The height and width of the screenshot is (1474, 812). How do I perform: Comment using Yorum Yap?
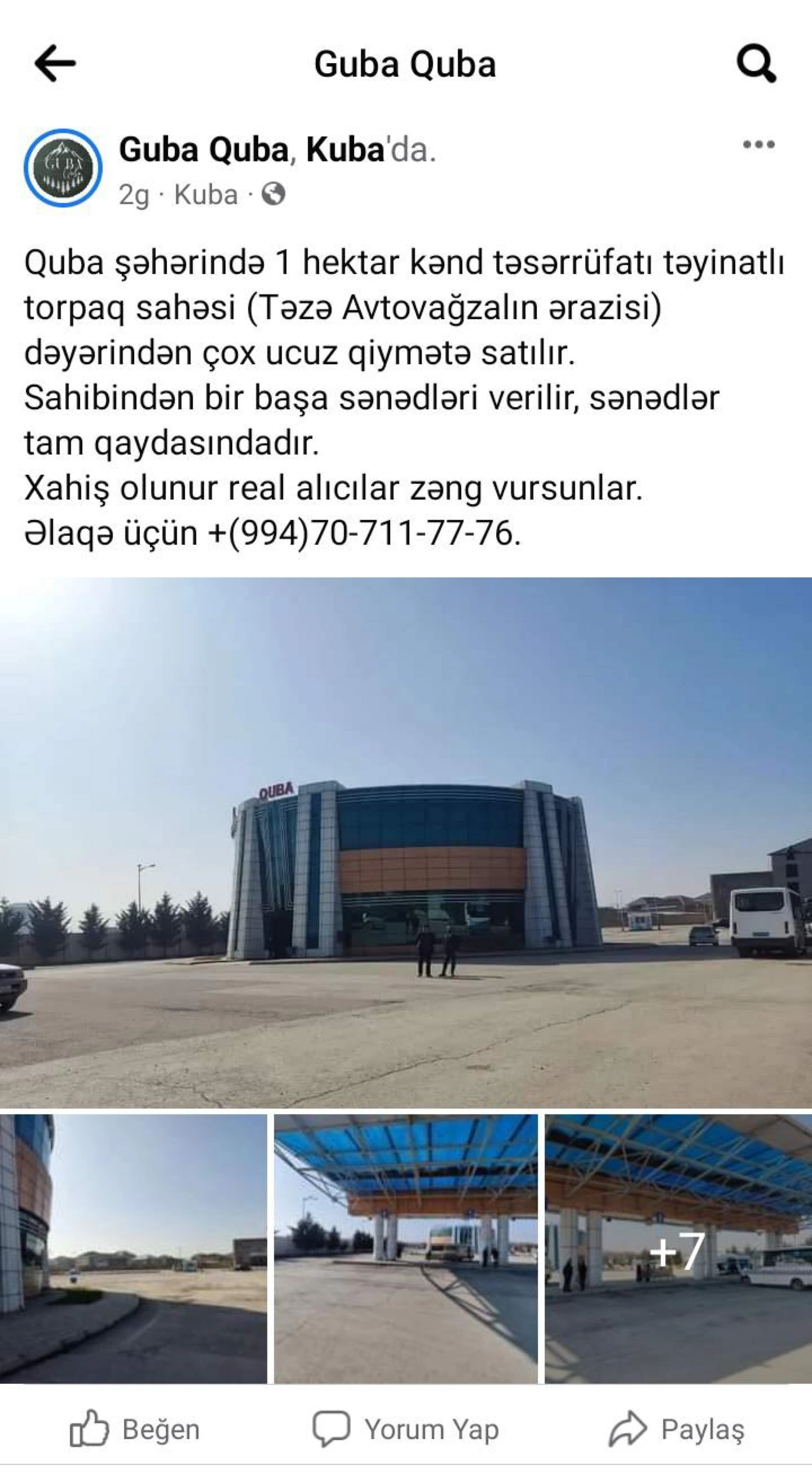point(406,1429)
